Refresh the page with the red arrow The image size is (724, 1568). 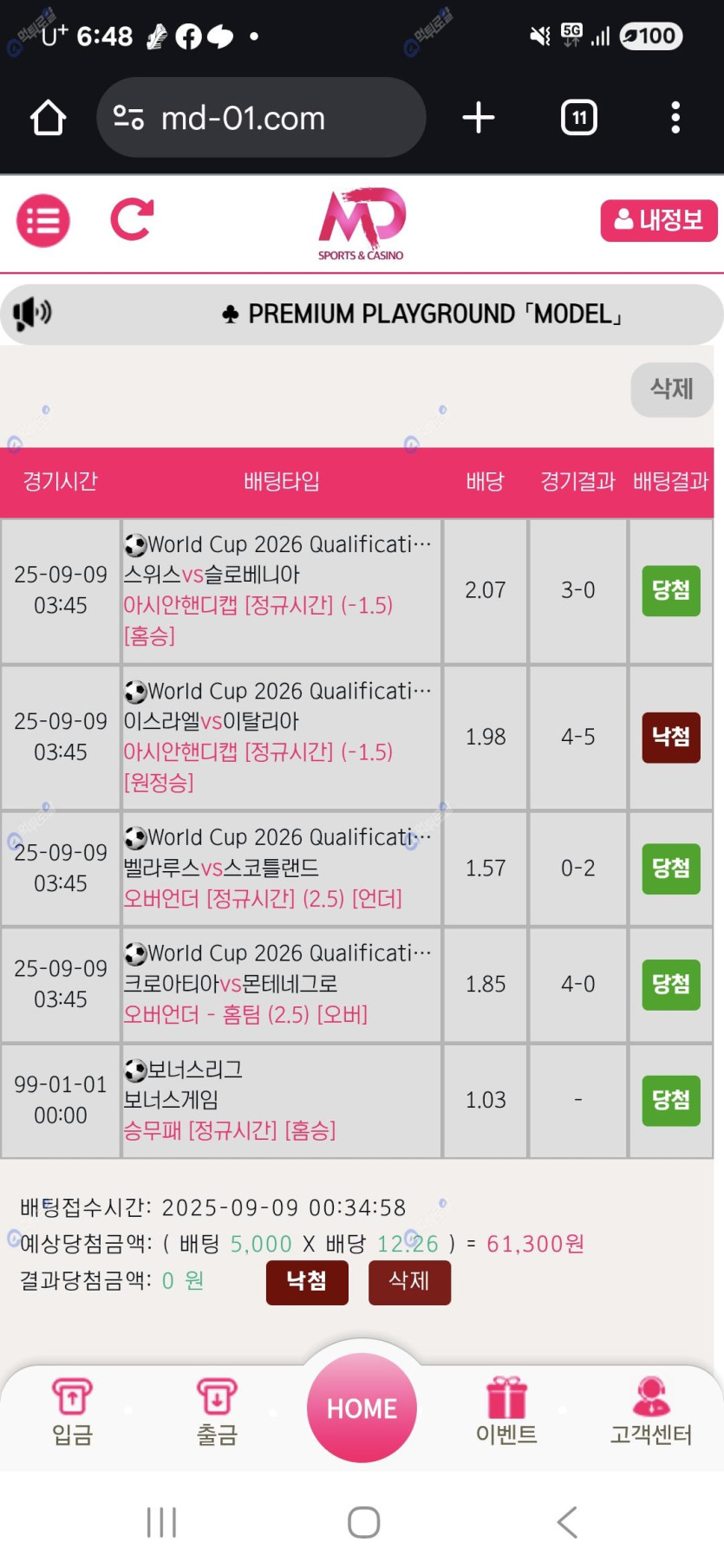[132, 219]
